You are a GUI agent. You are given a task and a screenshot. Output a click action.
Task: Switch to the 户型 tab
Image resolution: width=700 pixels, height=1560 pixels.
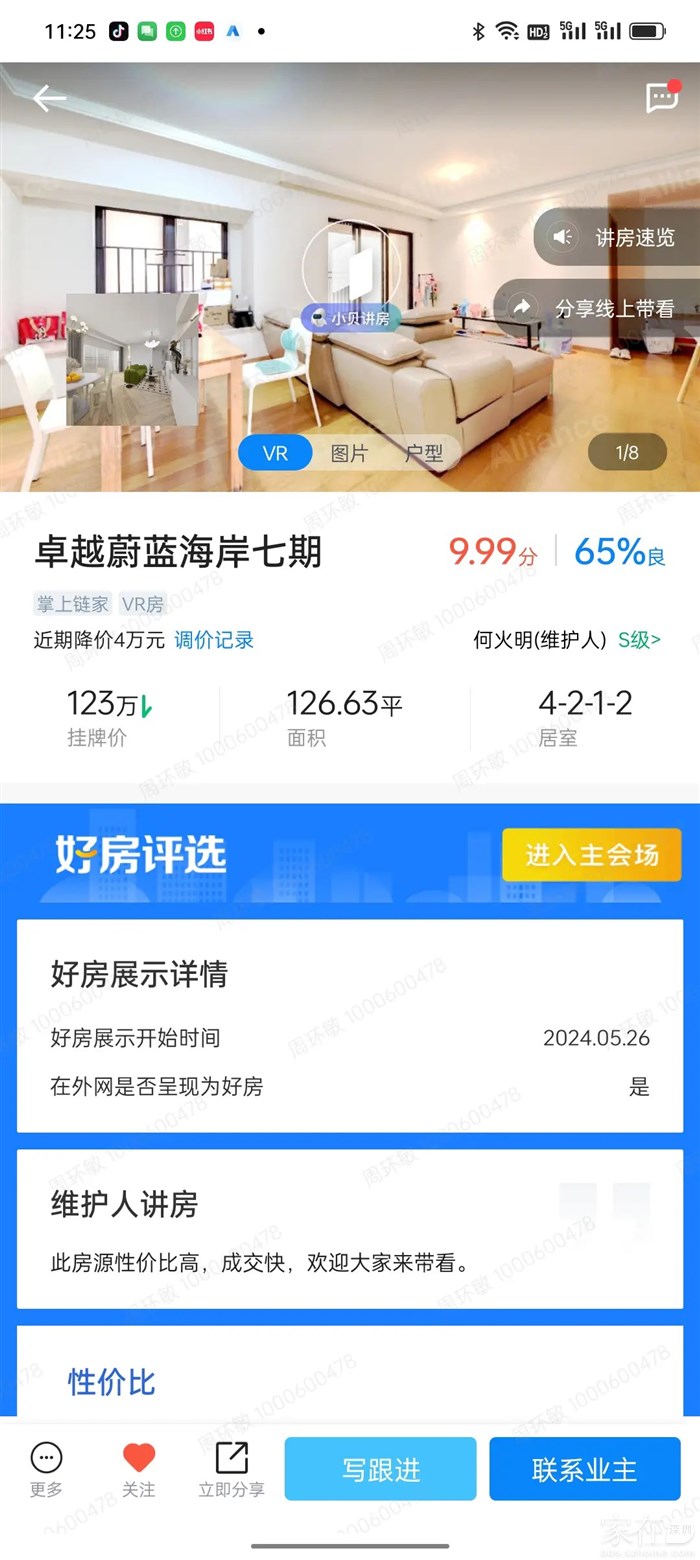[x=423, y=453]
